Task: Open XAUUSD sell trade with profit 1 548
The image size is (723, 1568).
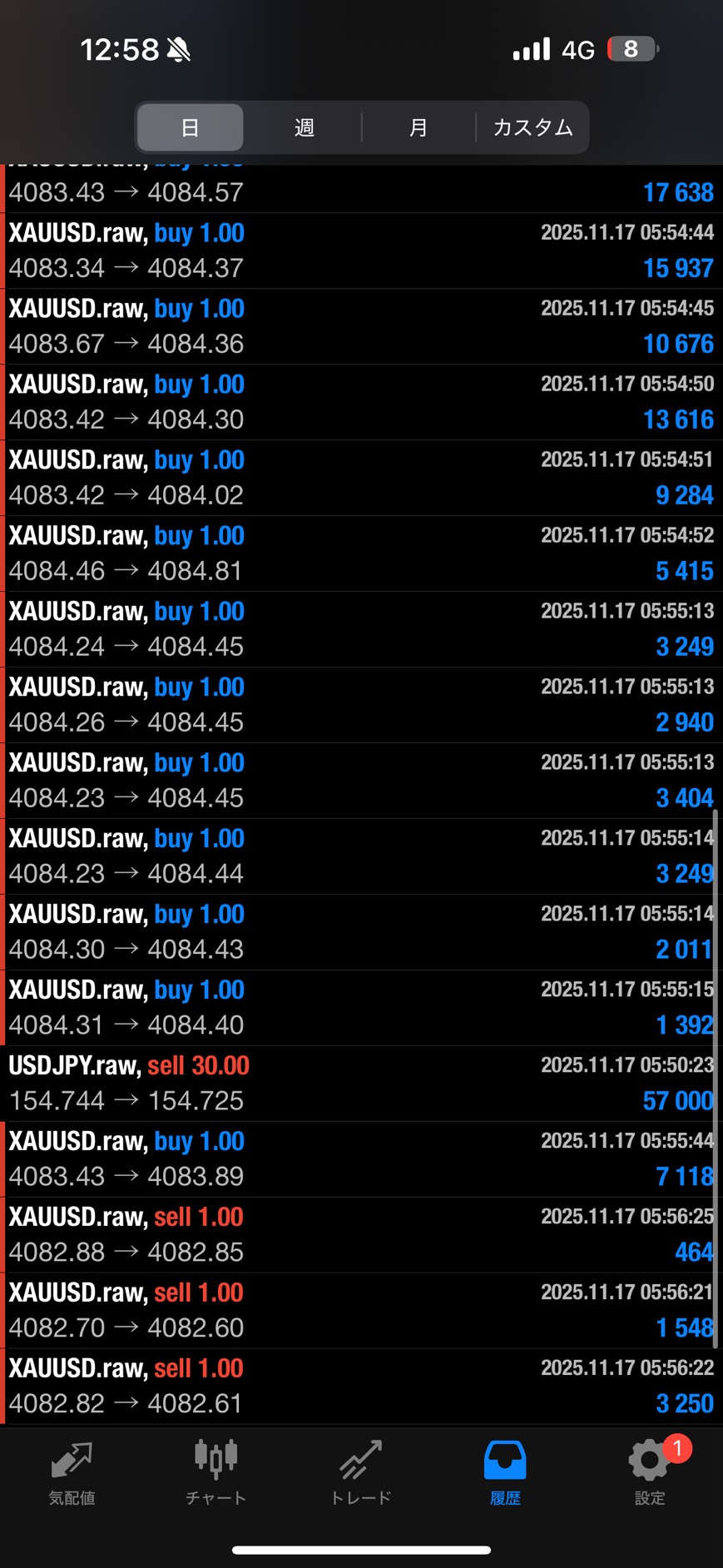Action: coord(361,1310)
